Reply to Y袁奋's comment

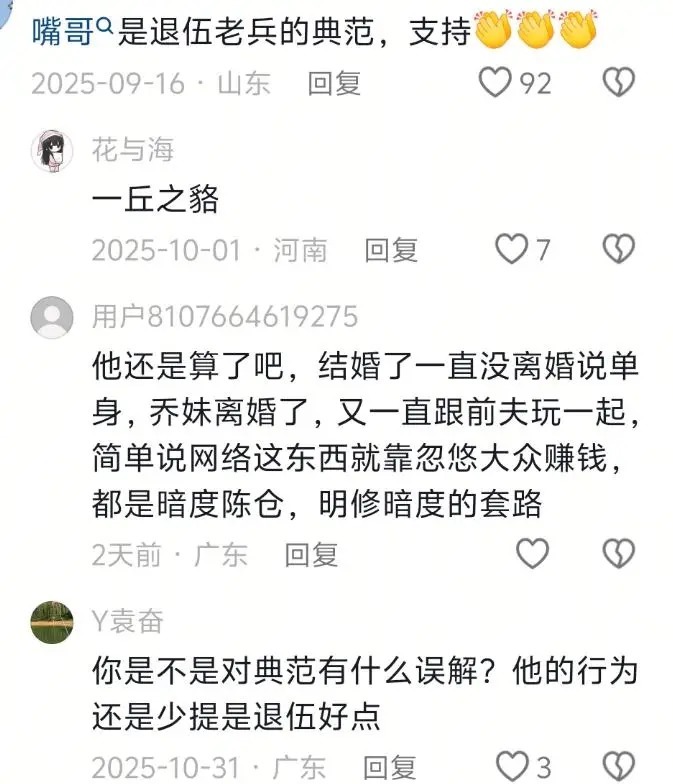coord(390,768)
